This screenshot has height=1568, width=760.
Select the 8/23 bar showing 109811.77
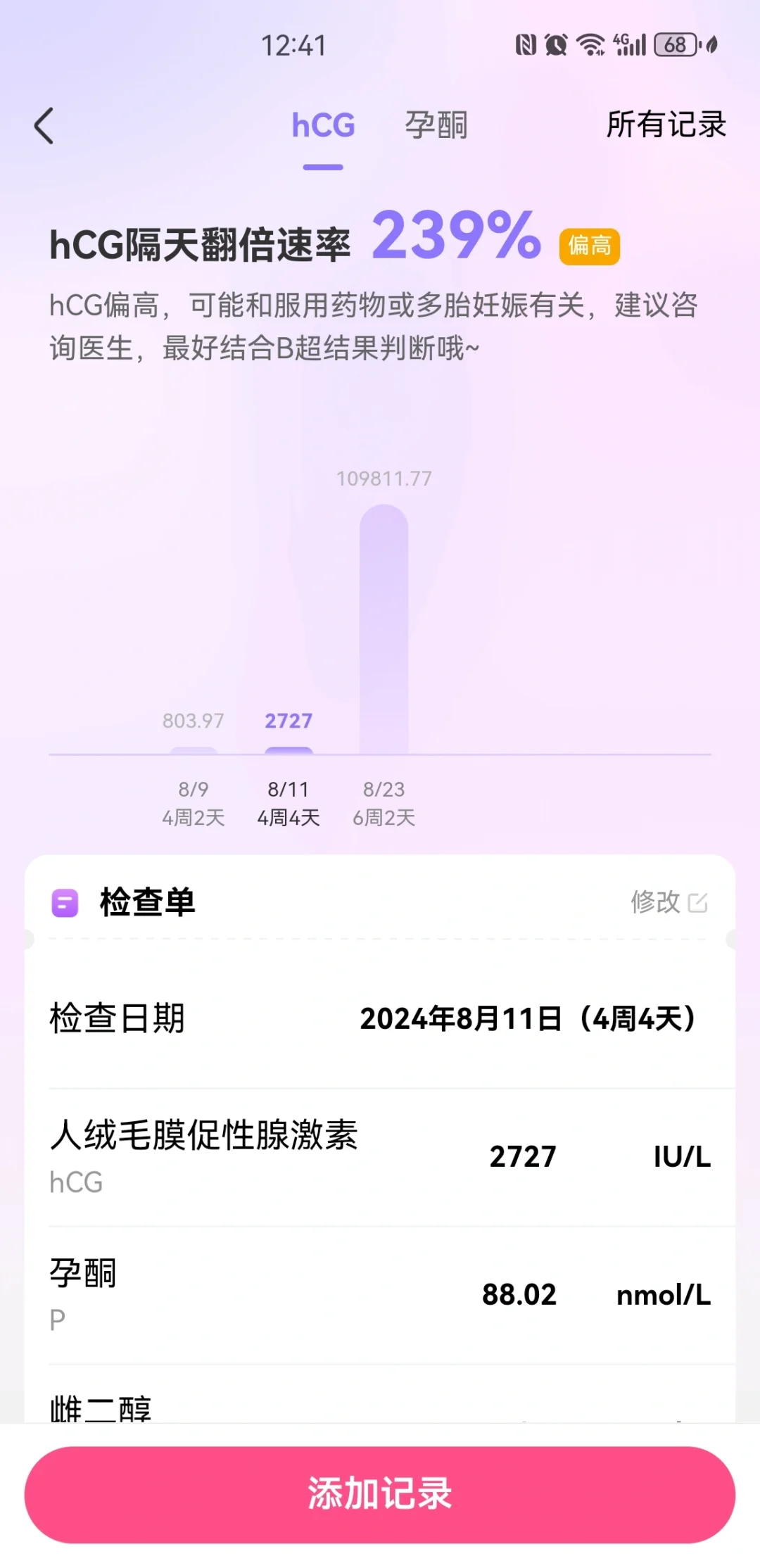click(x=384, y=630)
